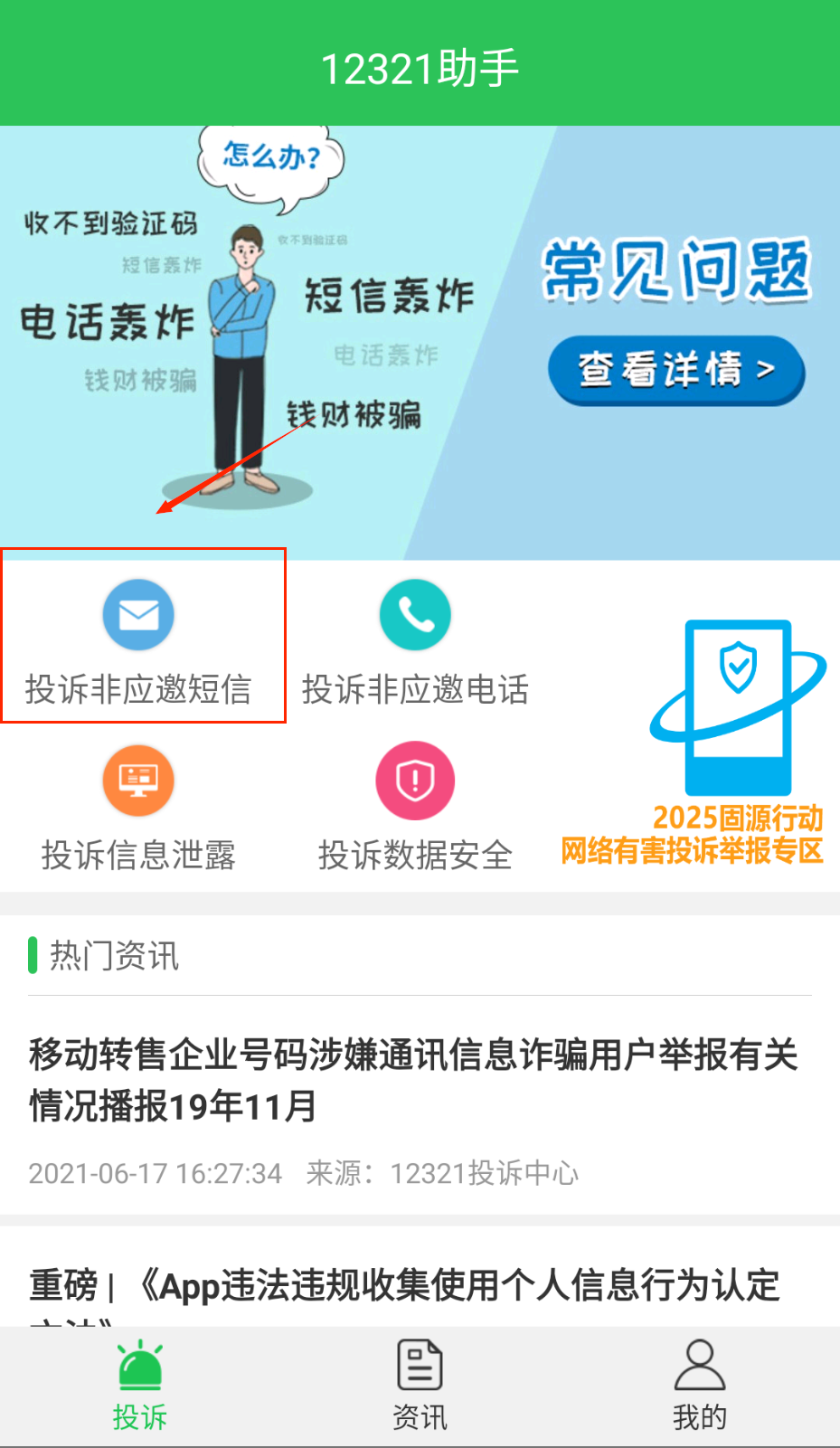Switch to the 我的 tab

(699, 1386)
